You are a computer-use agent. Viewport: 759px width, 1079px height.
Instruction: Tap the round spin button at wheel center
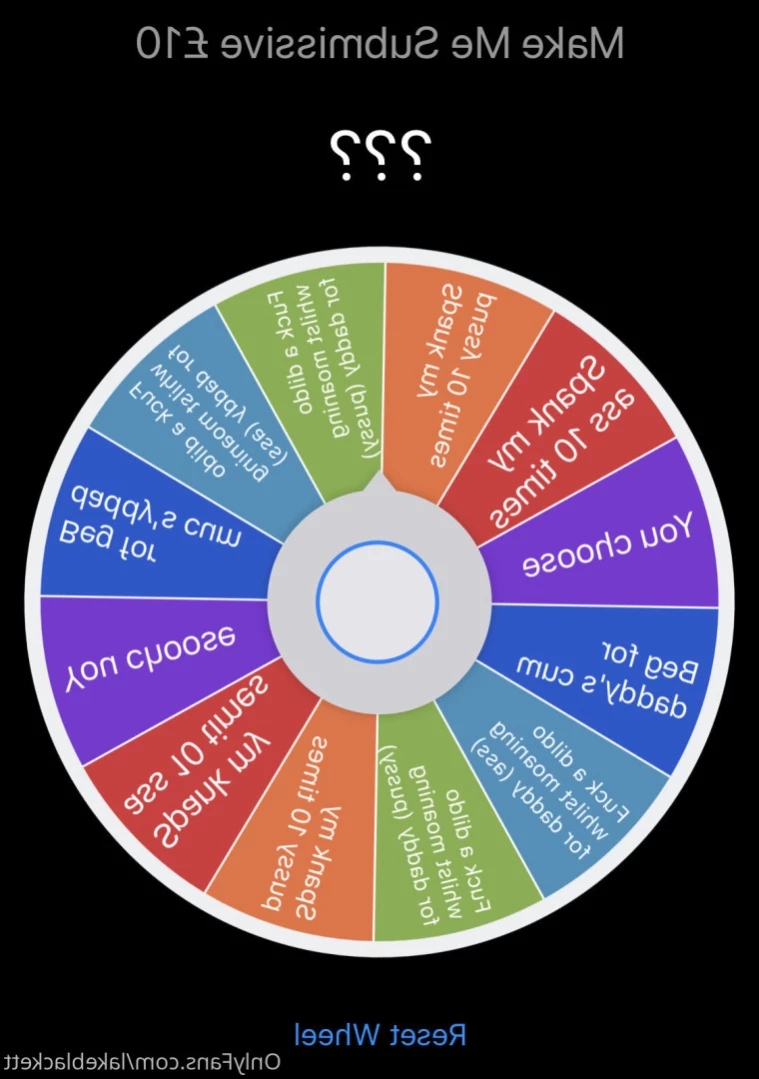click(x=378, y=601)
